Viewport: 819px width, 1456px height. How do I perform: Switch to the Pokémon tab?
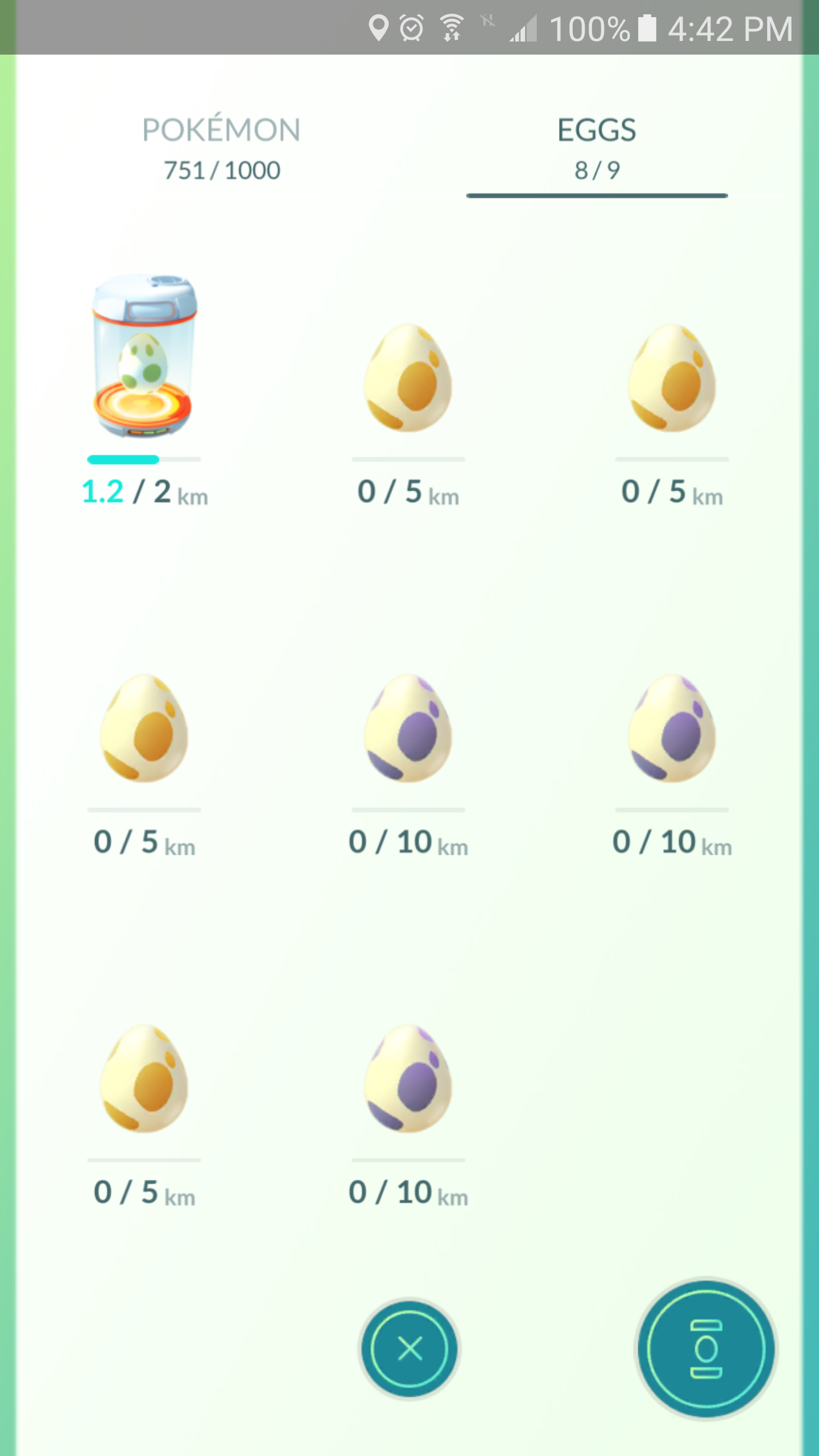(x=221, y=148)
